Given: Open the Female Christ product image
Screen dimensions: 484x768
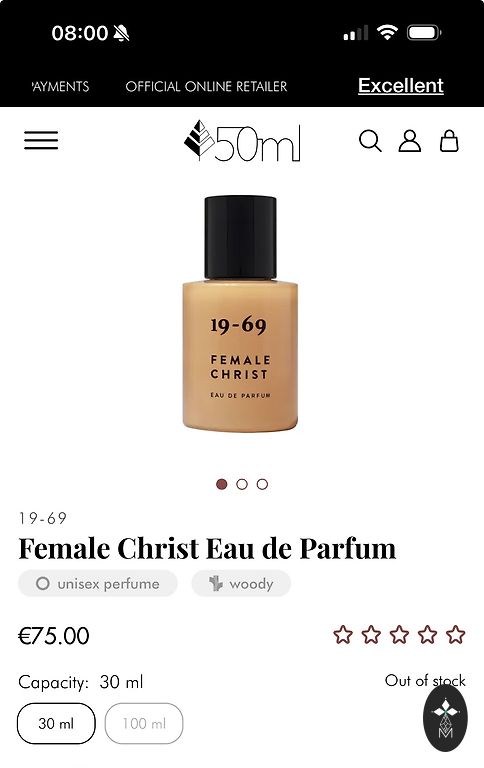Looking at the screenshot, I should [x=240, y=313].
